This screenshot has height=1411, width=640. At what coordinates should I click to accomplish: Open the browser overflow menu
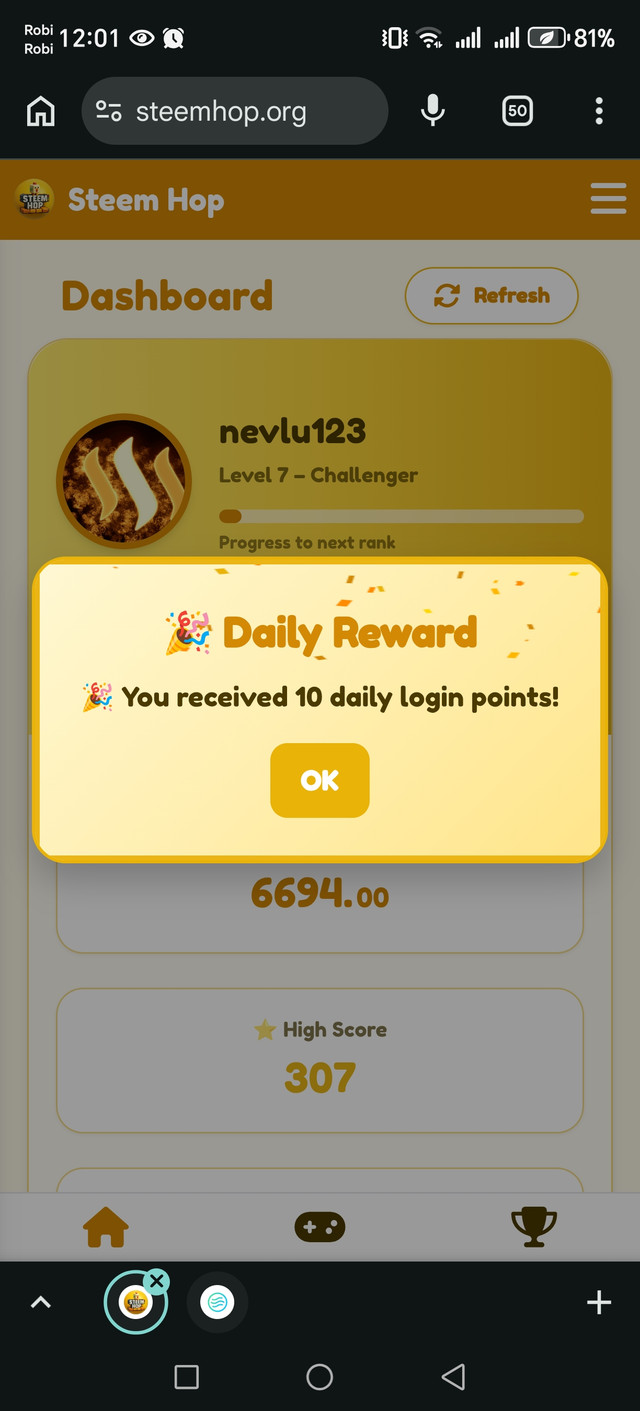[x=599, y=112]
